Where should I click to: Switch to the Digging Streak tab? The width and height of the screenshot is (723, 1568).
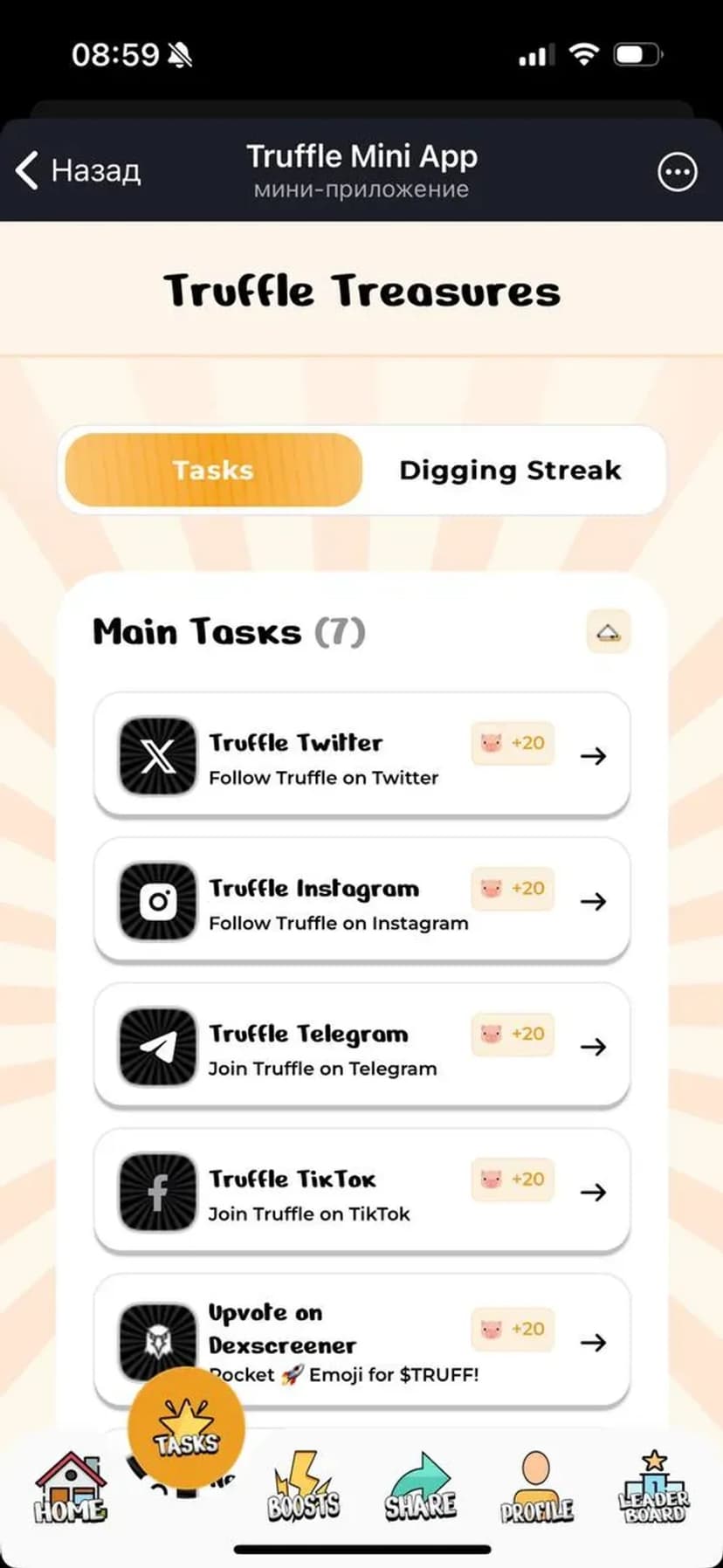click(x=510, y=470)
